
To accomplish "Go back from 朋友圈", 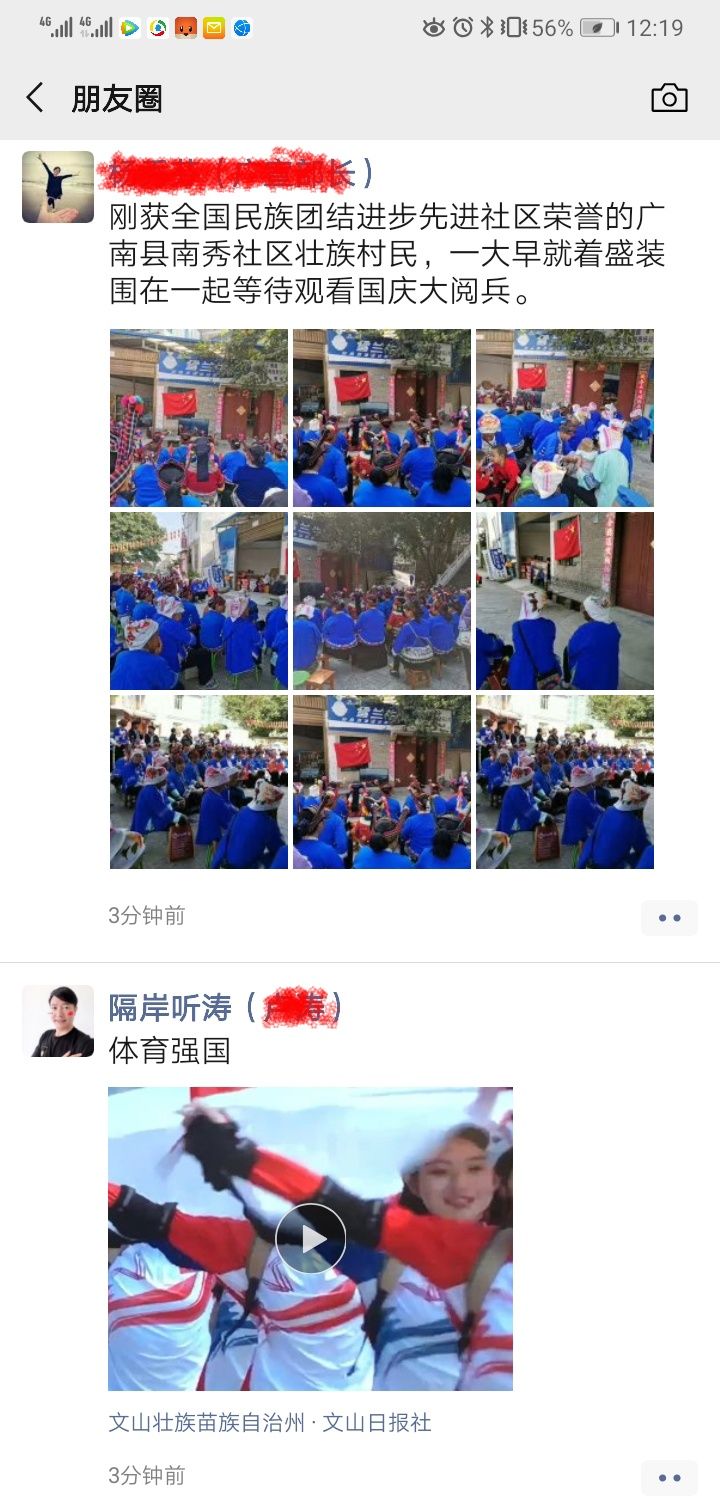I will (x=35, y=98).
